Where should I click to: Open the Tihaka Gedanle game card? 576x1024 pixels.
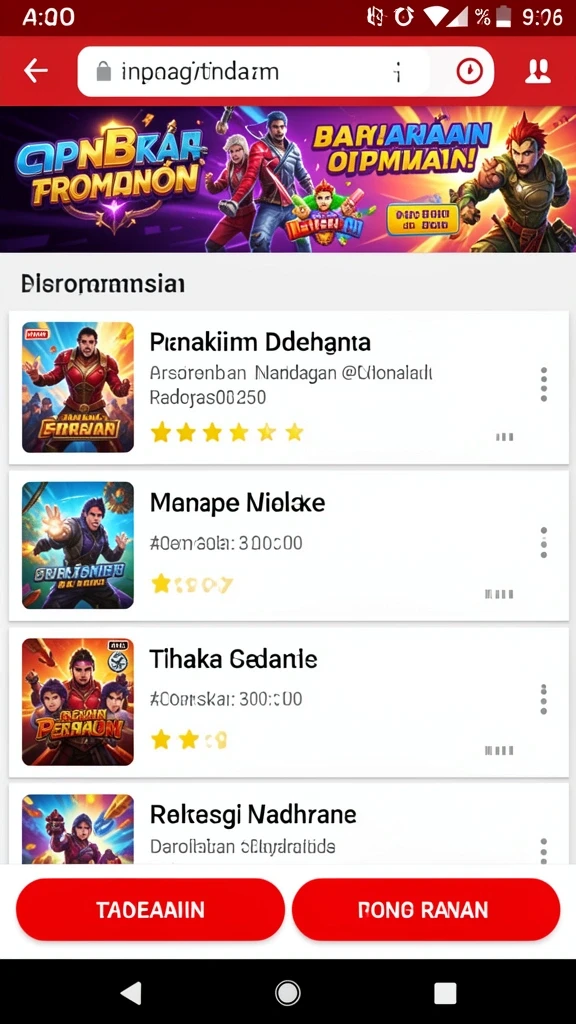tap(288, 702)
